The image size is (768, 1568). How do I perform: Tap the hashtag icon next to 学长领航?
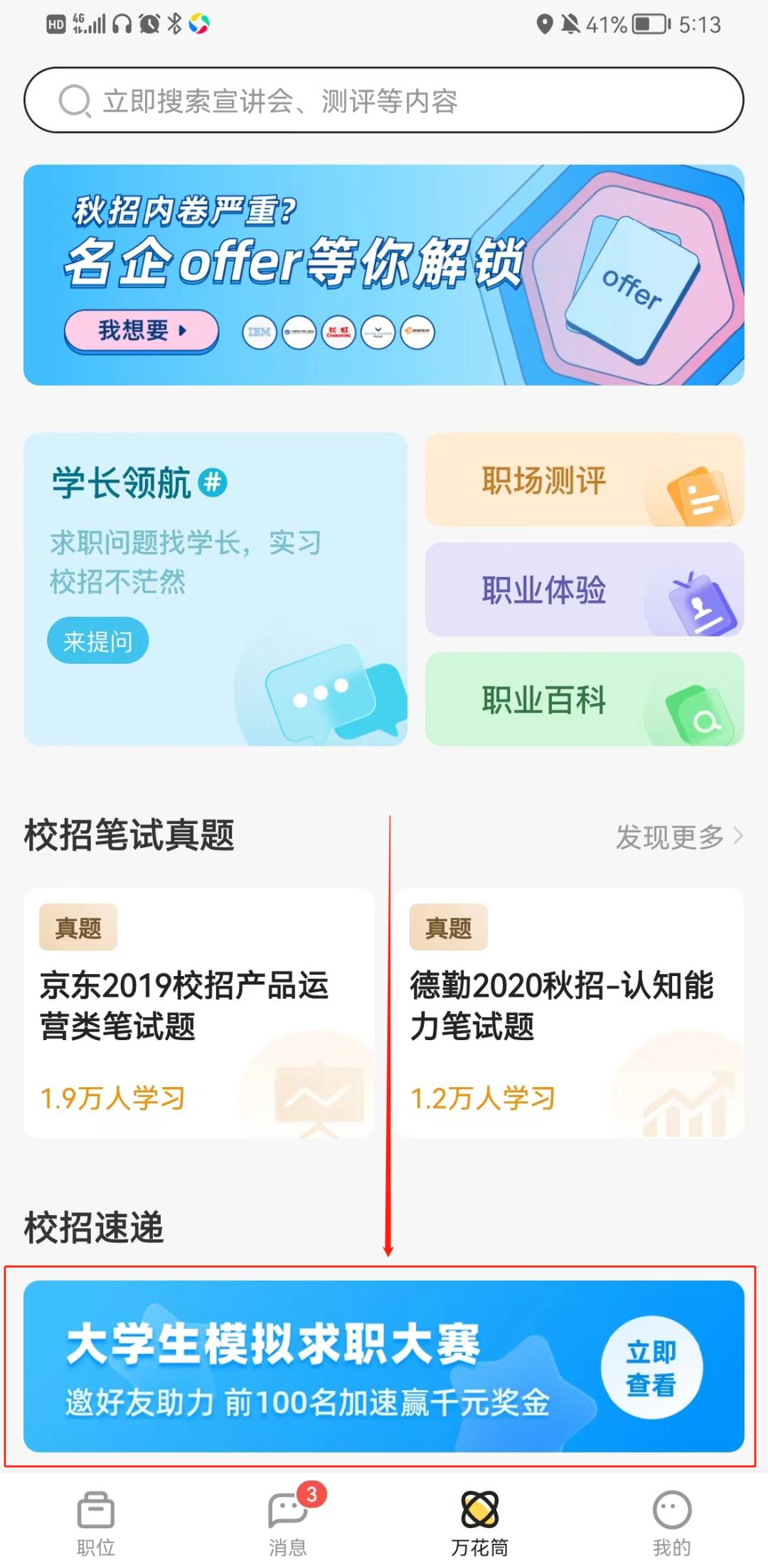tap(213, 482)
